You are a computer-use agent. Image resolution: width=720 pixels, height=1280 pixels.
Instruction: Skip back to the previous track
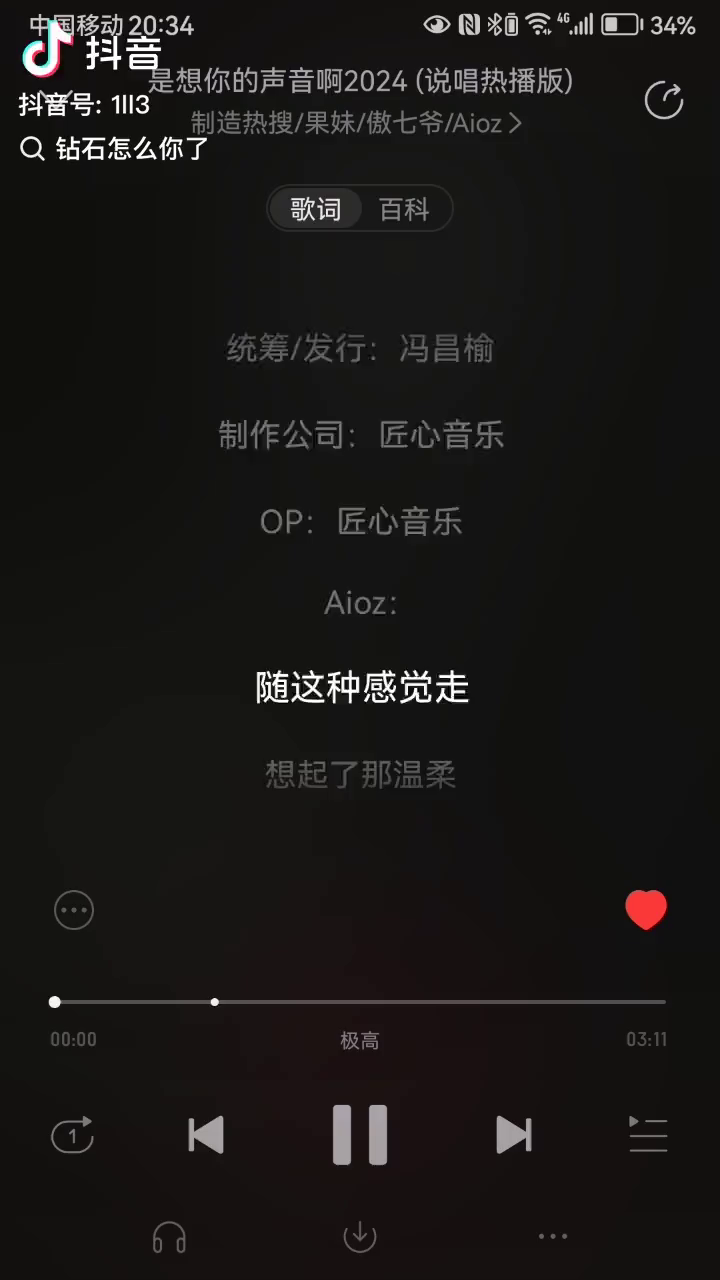click(x=206, y=1135)
